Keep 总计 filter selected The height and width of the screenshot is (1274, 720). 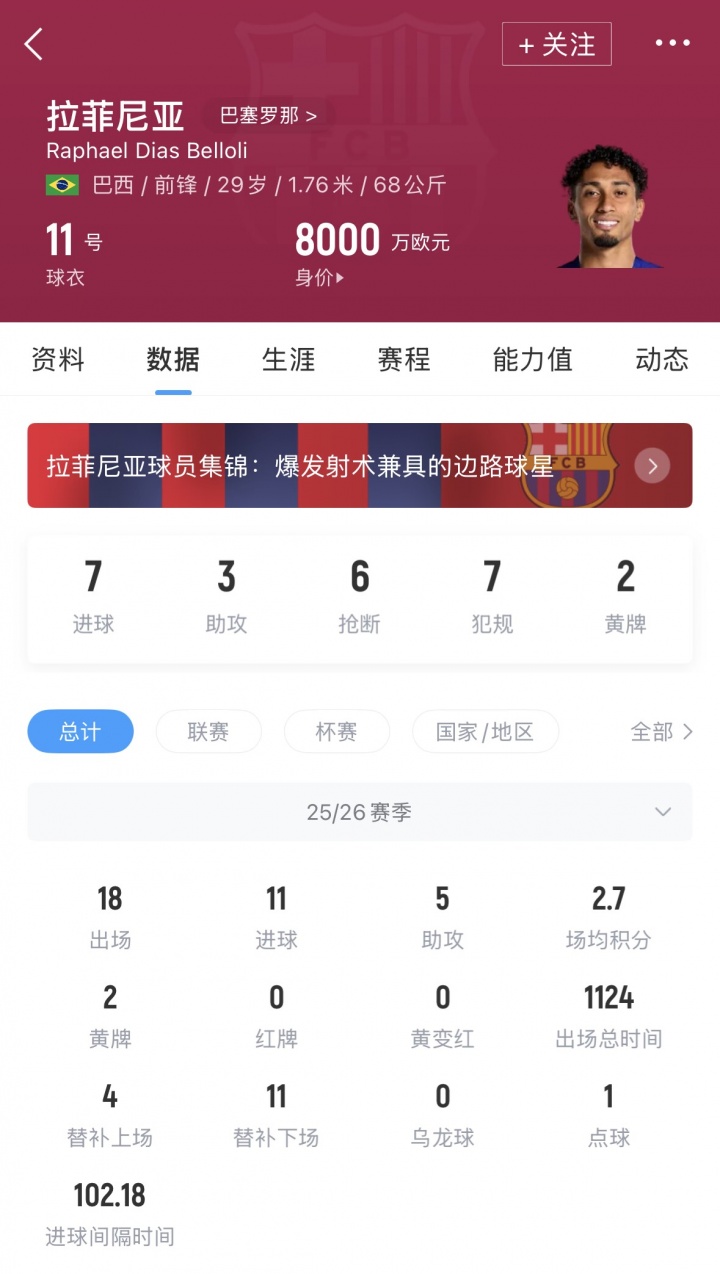[80, 731]
